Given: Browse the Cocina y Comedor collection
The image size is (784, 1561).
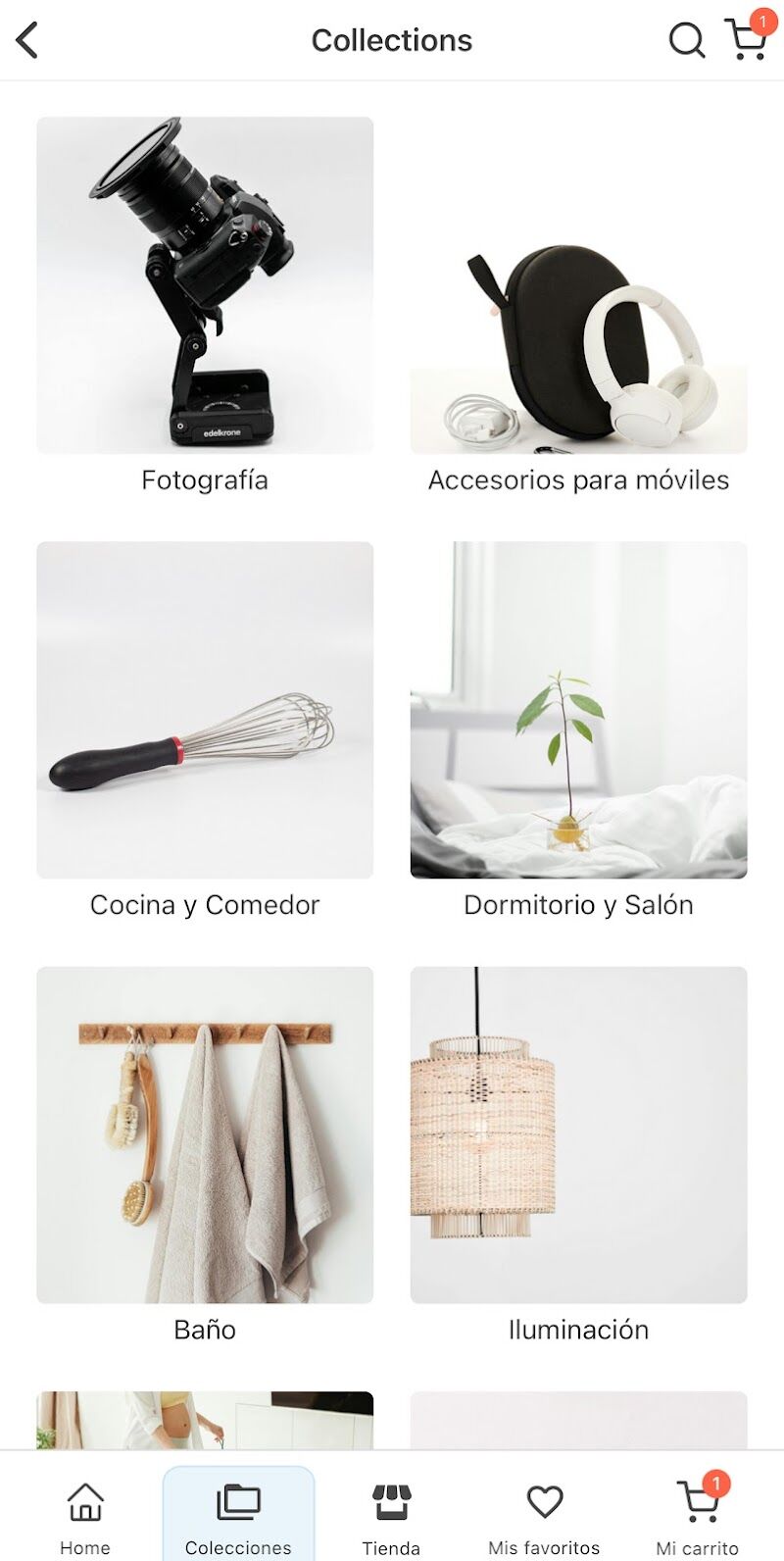Looking at the screenshot, I should pyautogui.click(x=205, y=710).
